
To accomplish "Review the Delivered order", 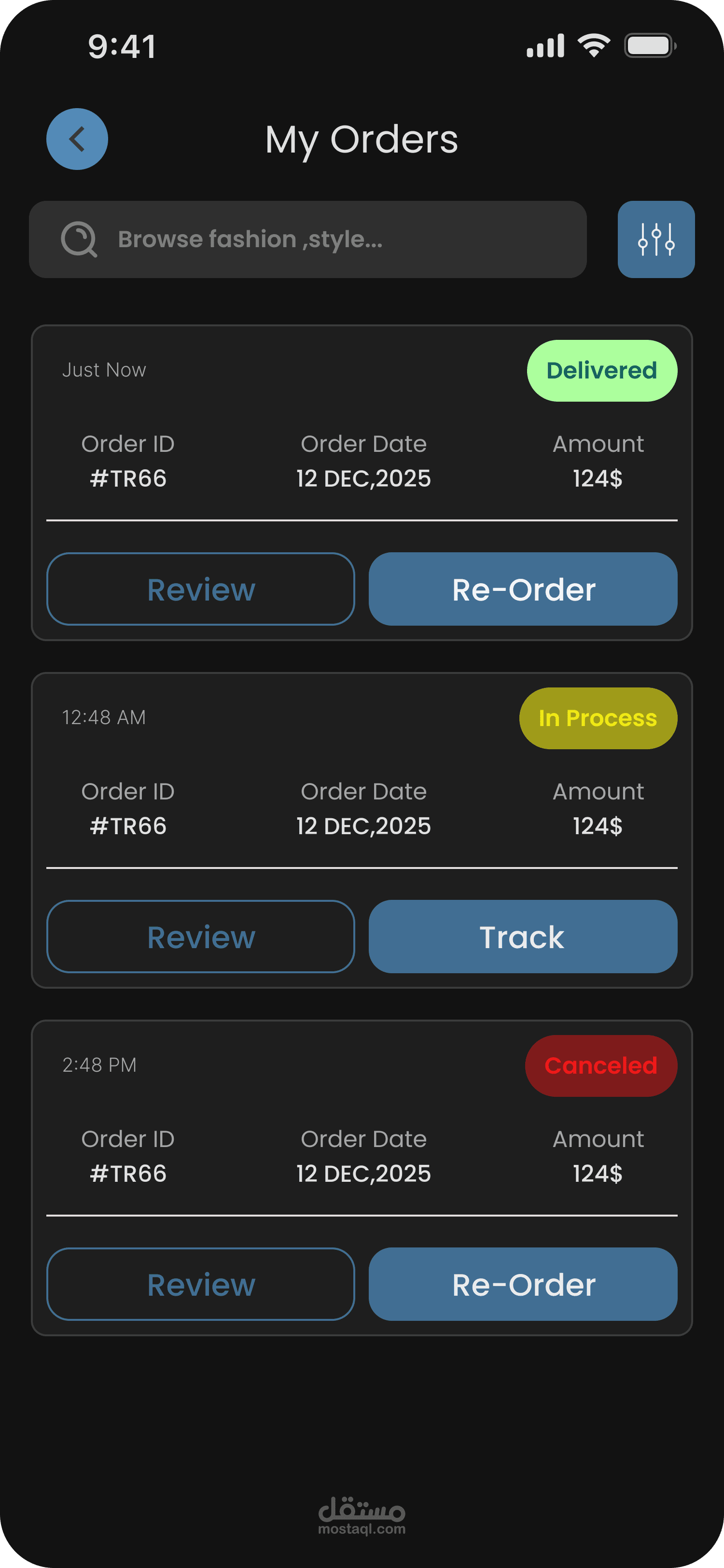I will [x=201, y=589].
